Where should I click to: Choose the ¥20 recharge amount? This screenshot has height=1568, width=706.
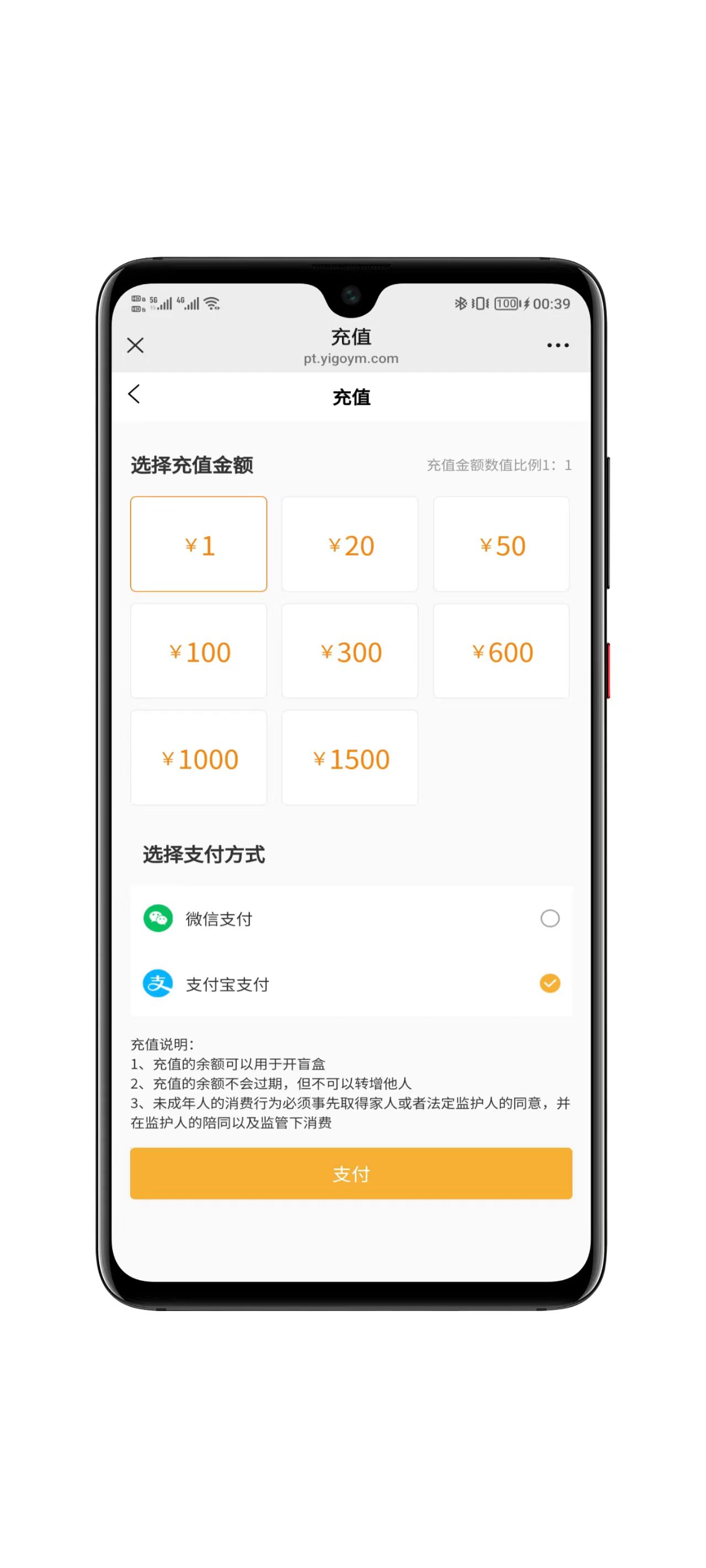click(350, 544)
